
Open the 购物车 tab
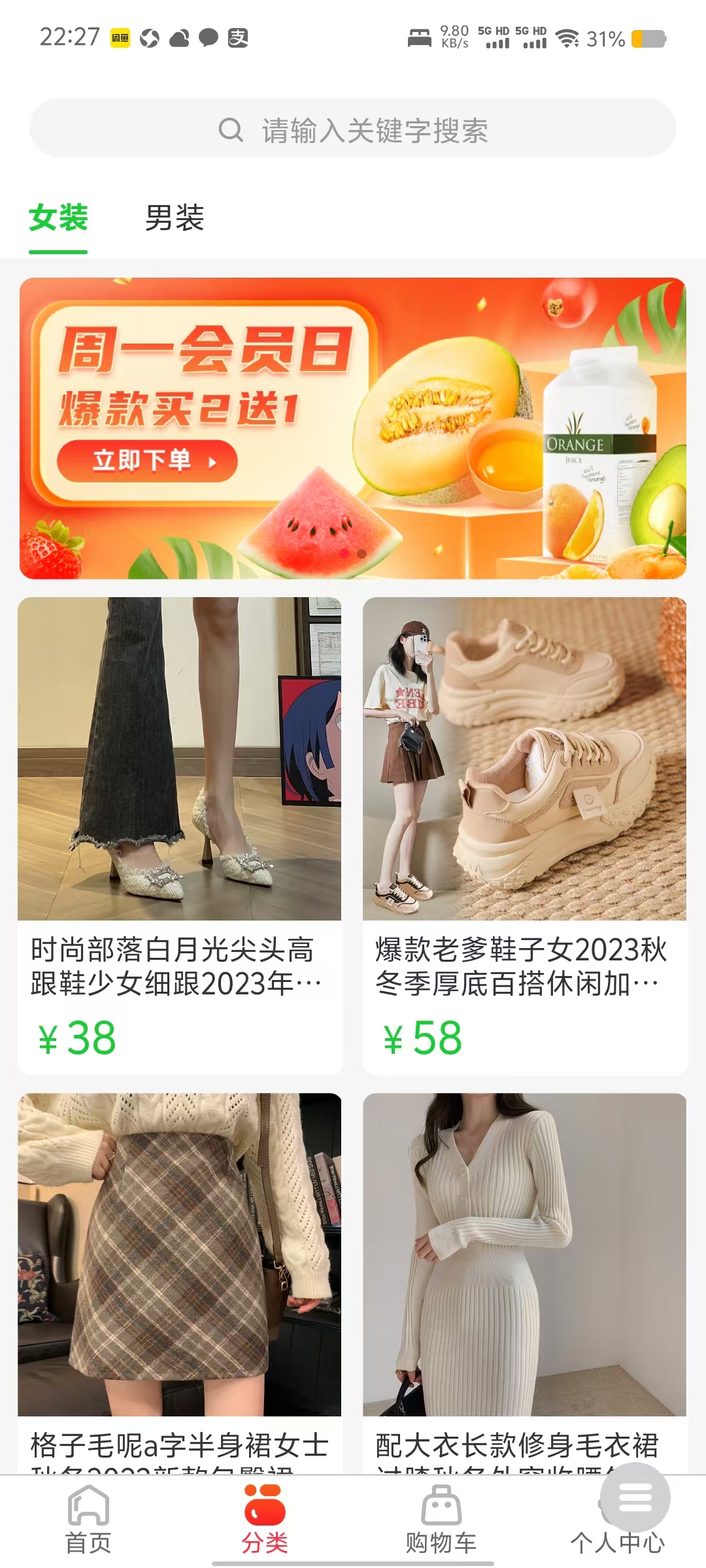coord(441,1520)
